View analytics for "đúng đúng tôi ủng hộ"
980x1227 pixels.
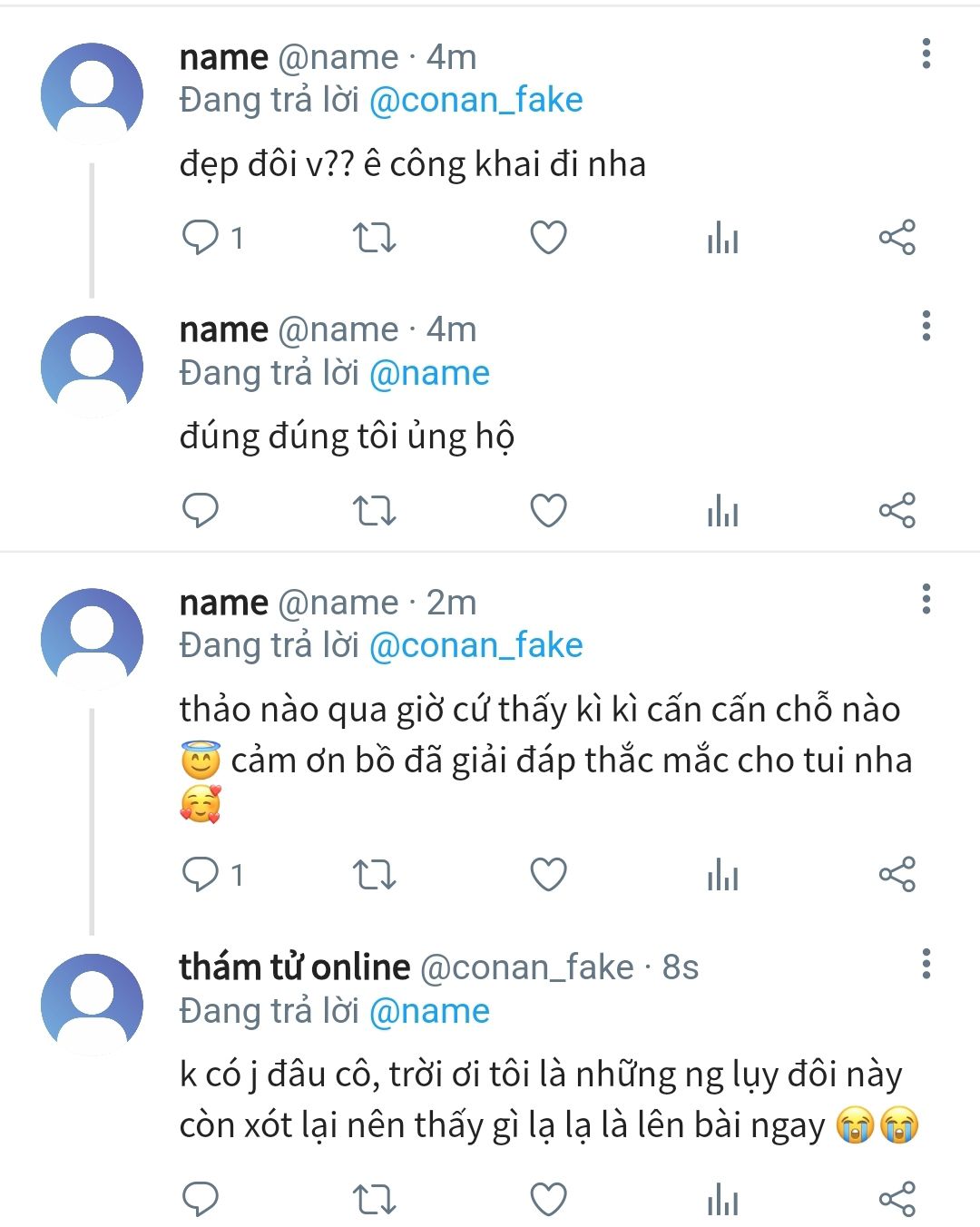[722, 511]
